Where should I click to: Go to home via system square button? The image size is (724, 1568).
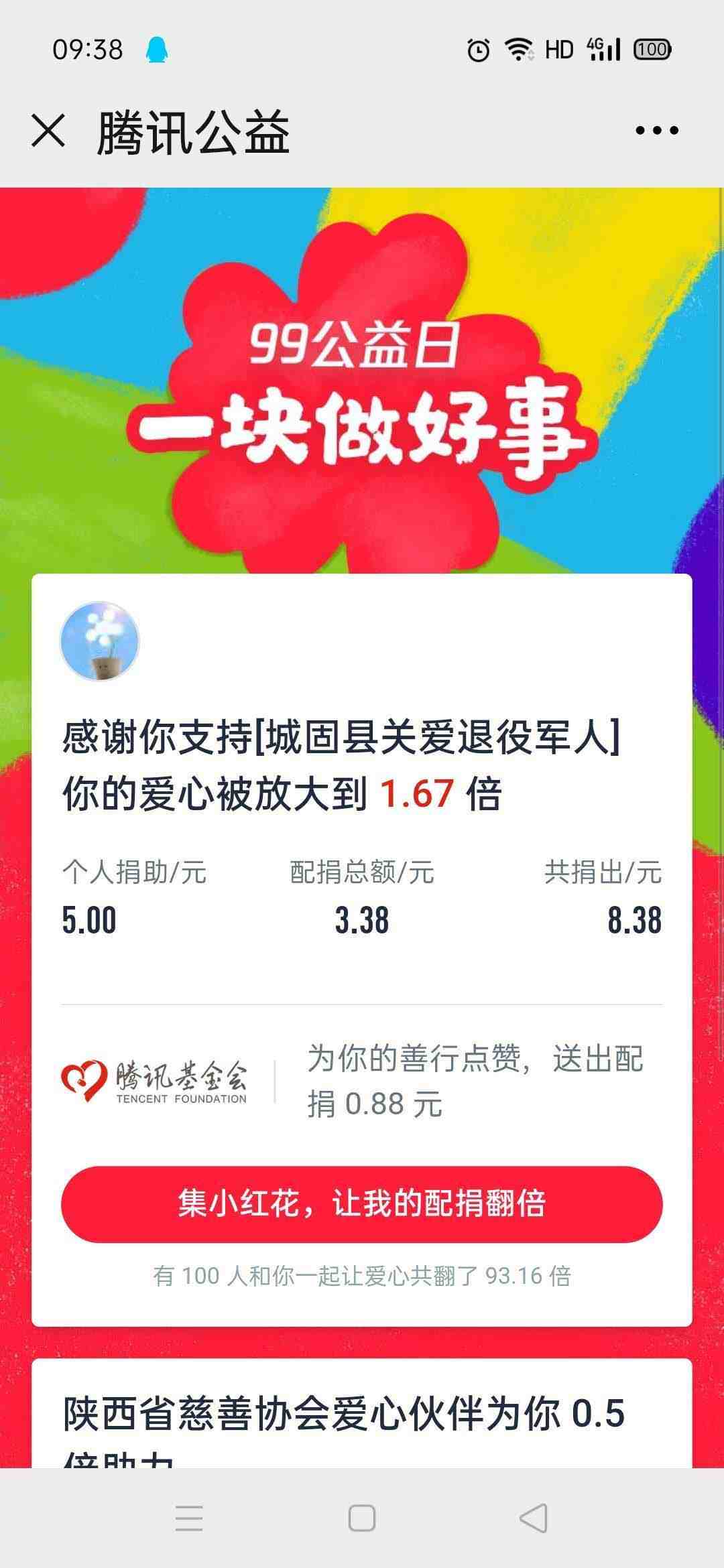click(x=362, y=1518)
